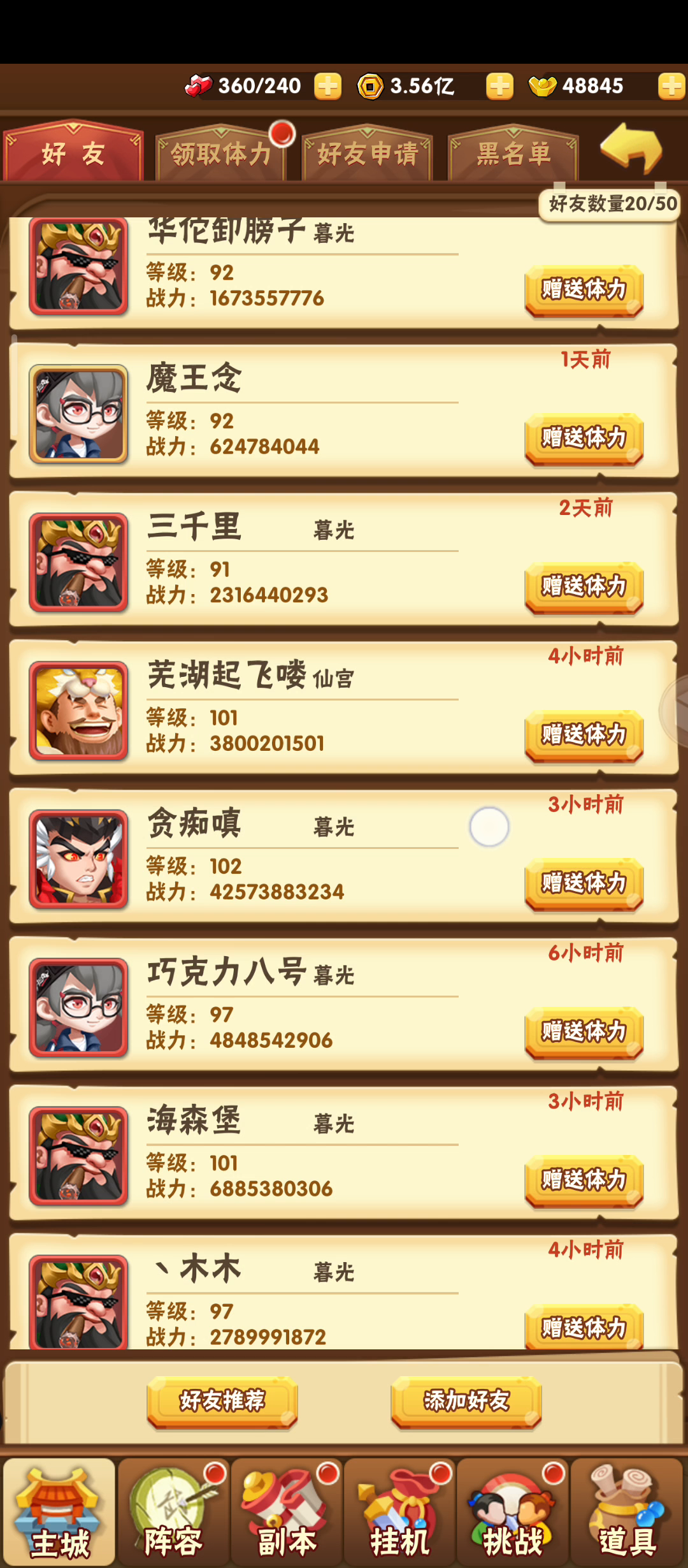Open the 挂机 idle tab
The width and height of the screenshot is (688, 1568).
[400, 1513]
